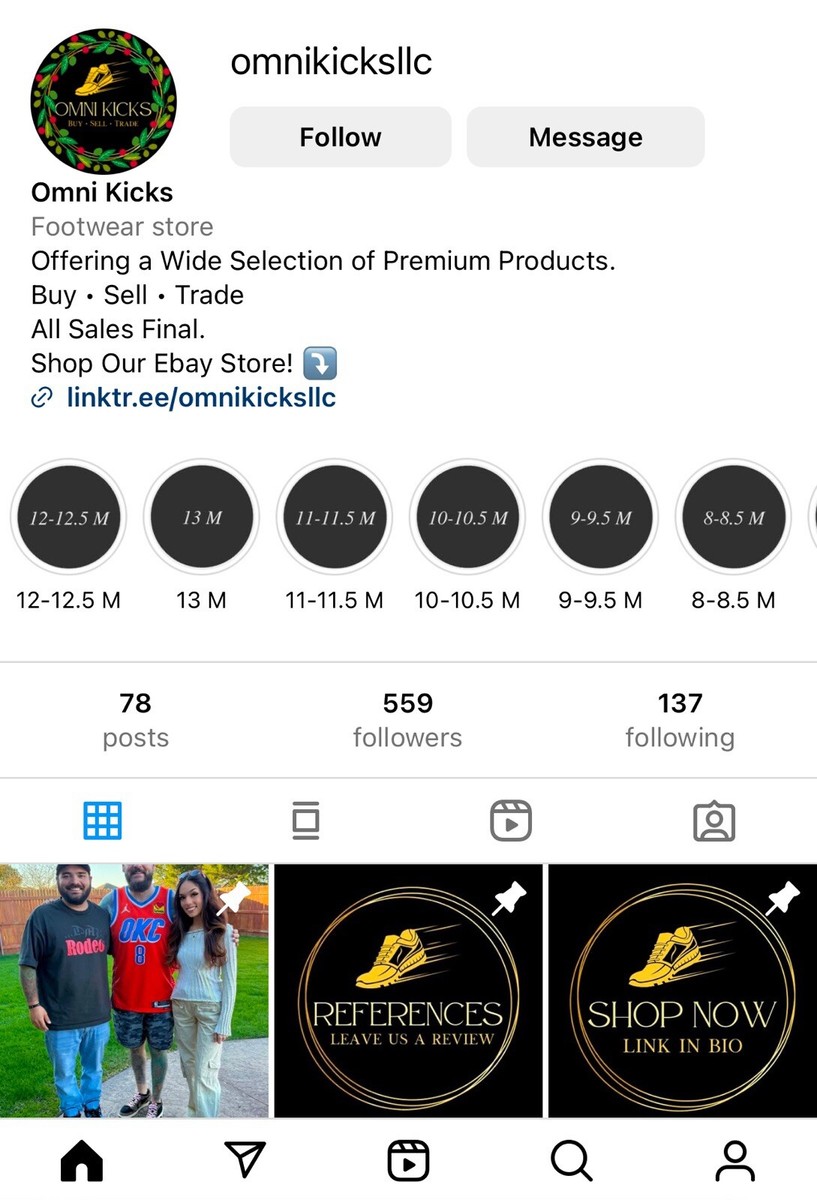View the 13 M story highlight

(202, 518)
